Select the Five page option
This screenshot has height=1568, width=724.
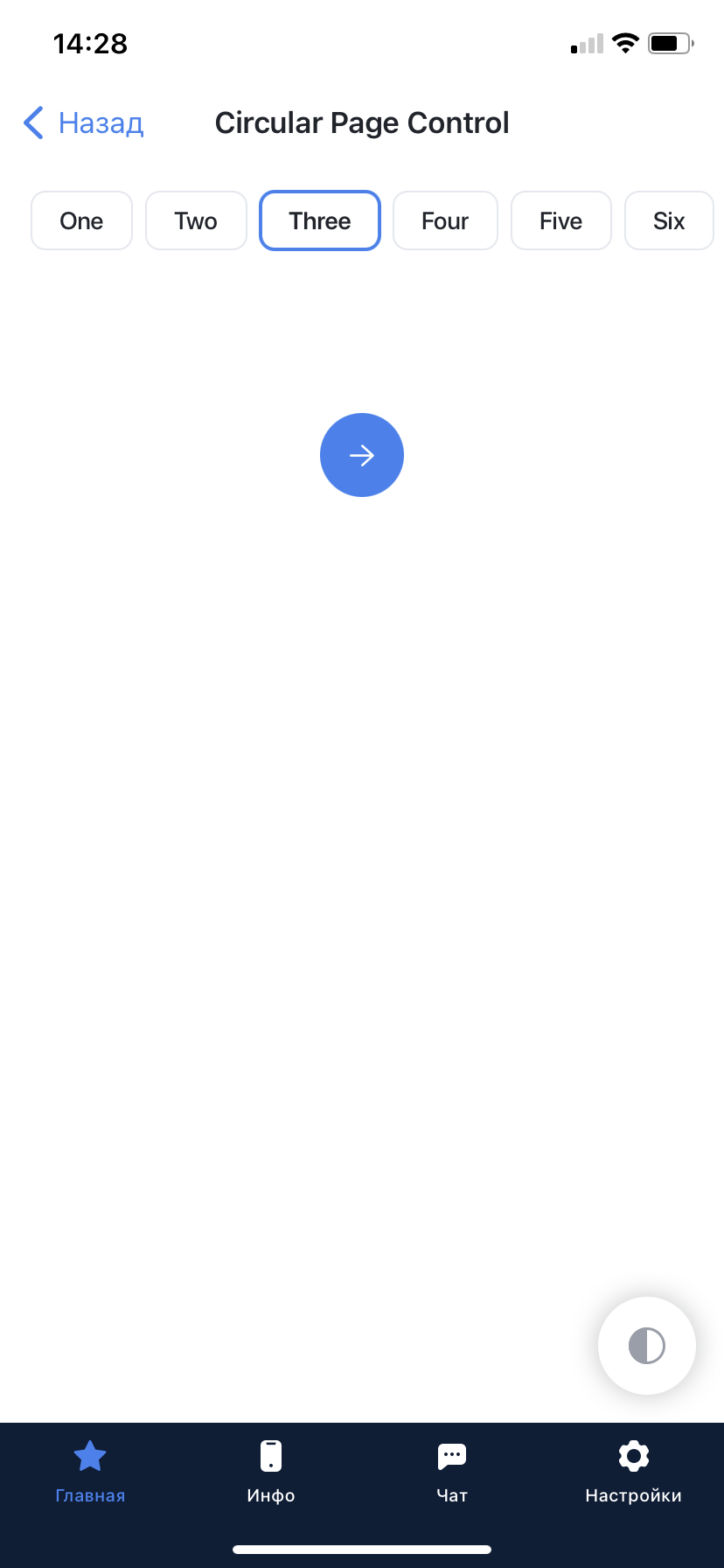tap(560, 220)
